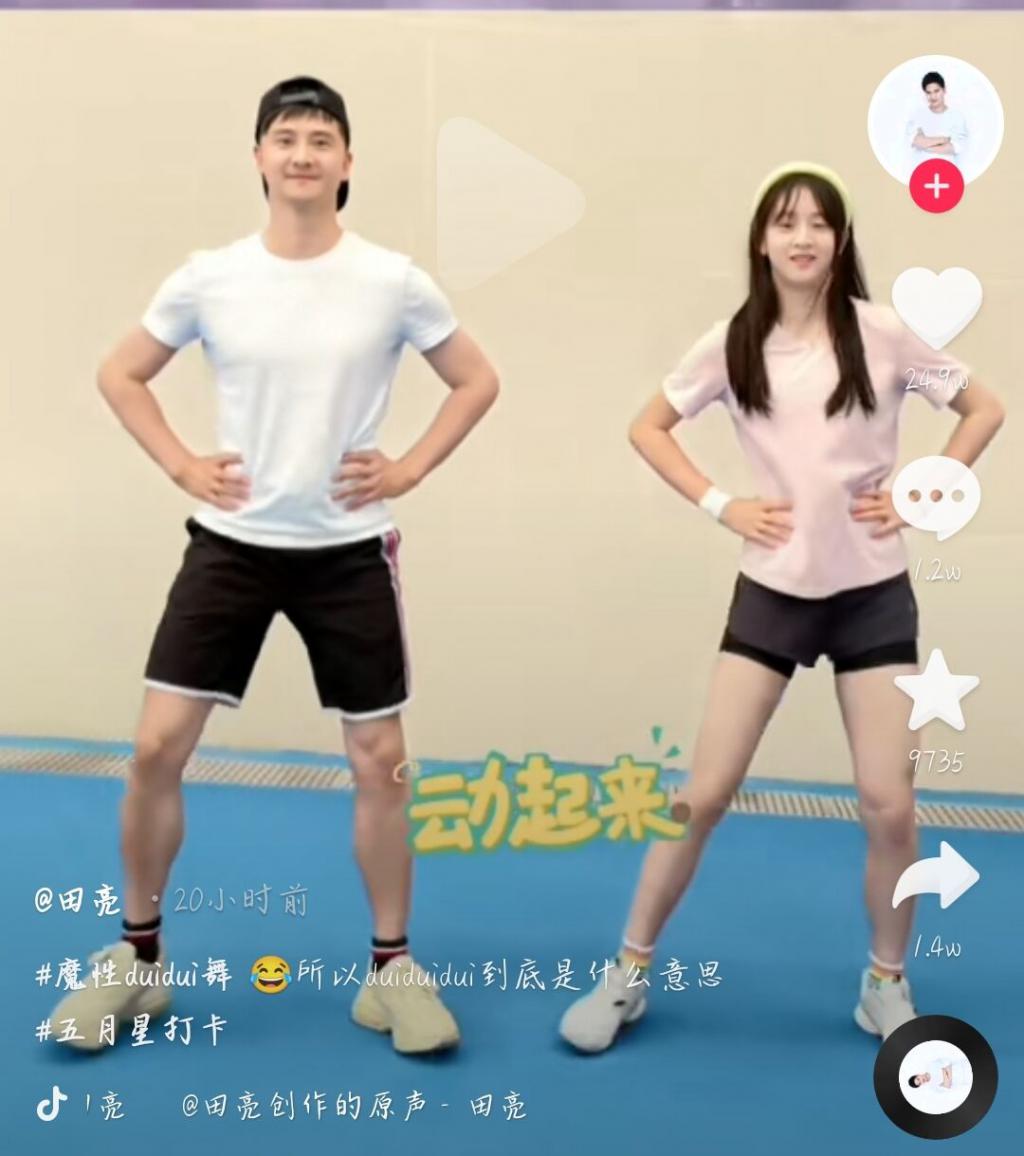Open 田亮's profile avatar
This screenshot has width=1024, height=1156.
[x=935, y=119]
